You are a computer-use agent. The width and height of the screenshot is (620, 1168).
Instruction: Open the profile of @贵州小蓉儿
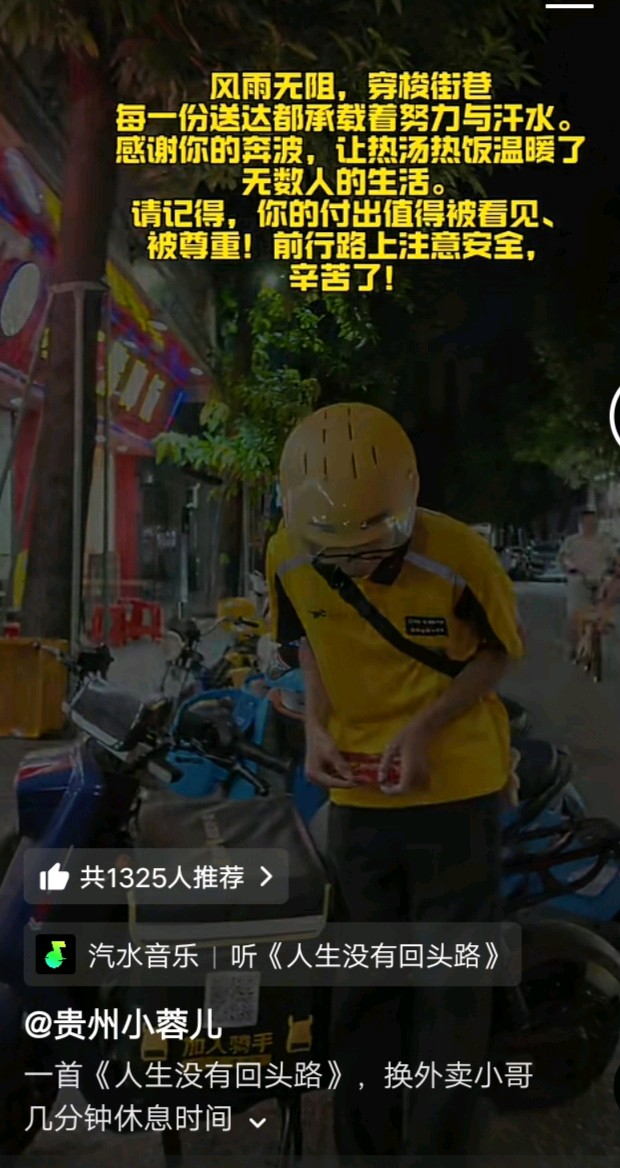[x=123, y=1026]
